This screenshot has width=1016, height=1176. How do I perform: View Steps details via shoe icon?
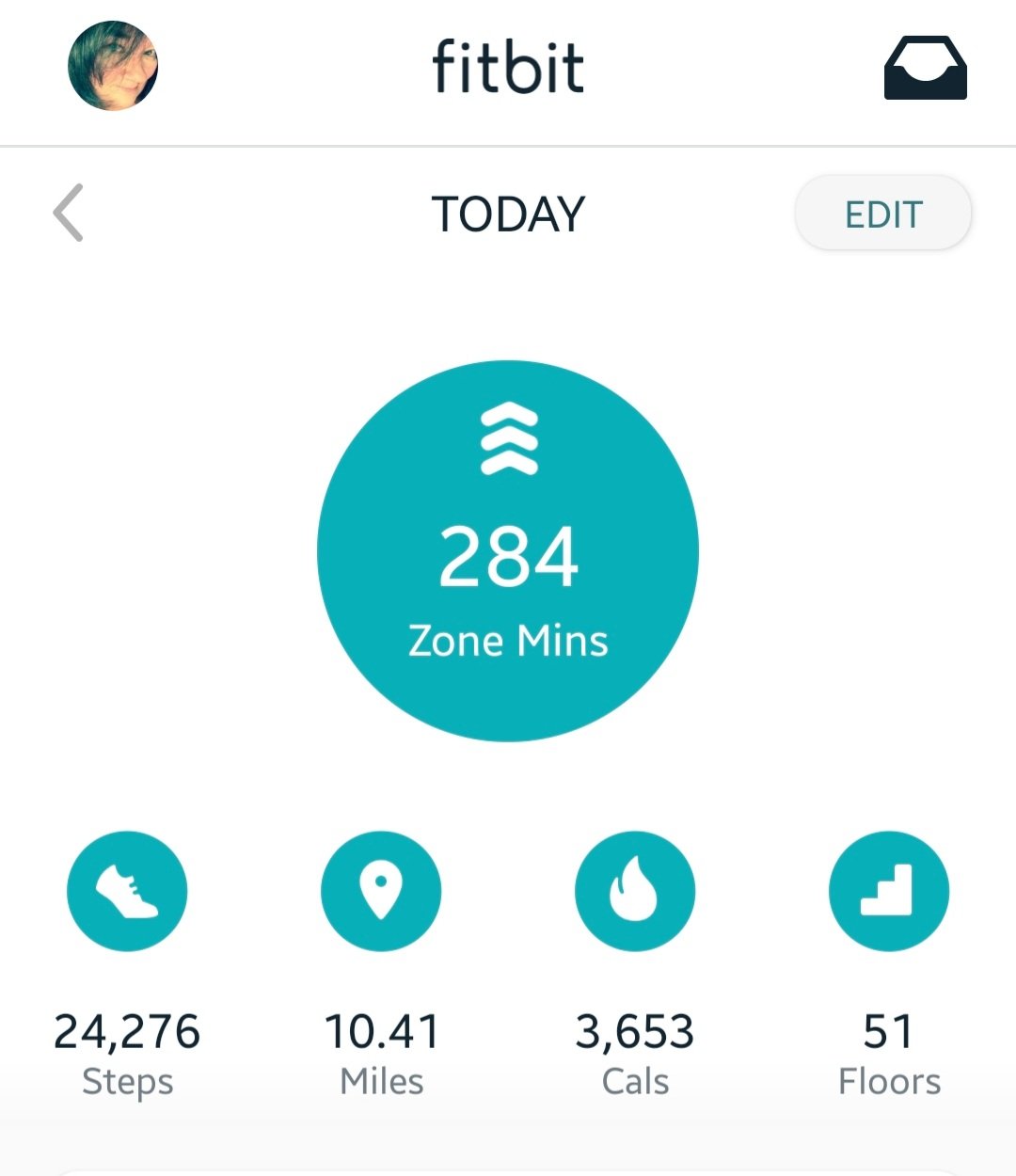(127, 891)
